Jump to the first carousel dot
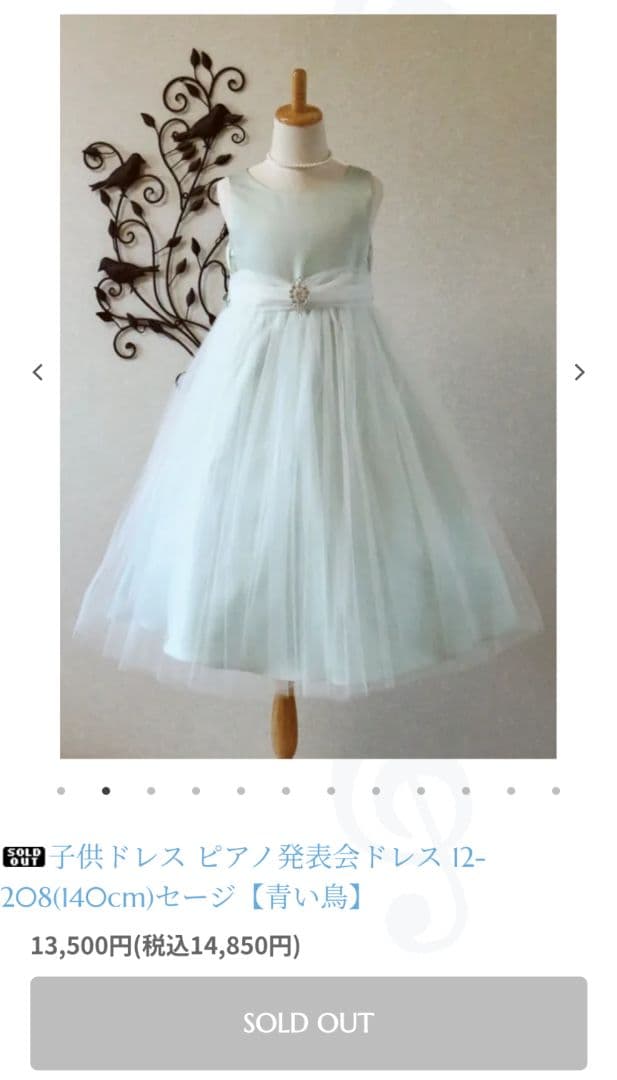 tap(61, 790)
